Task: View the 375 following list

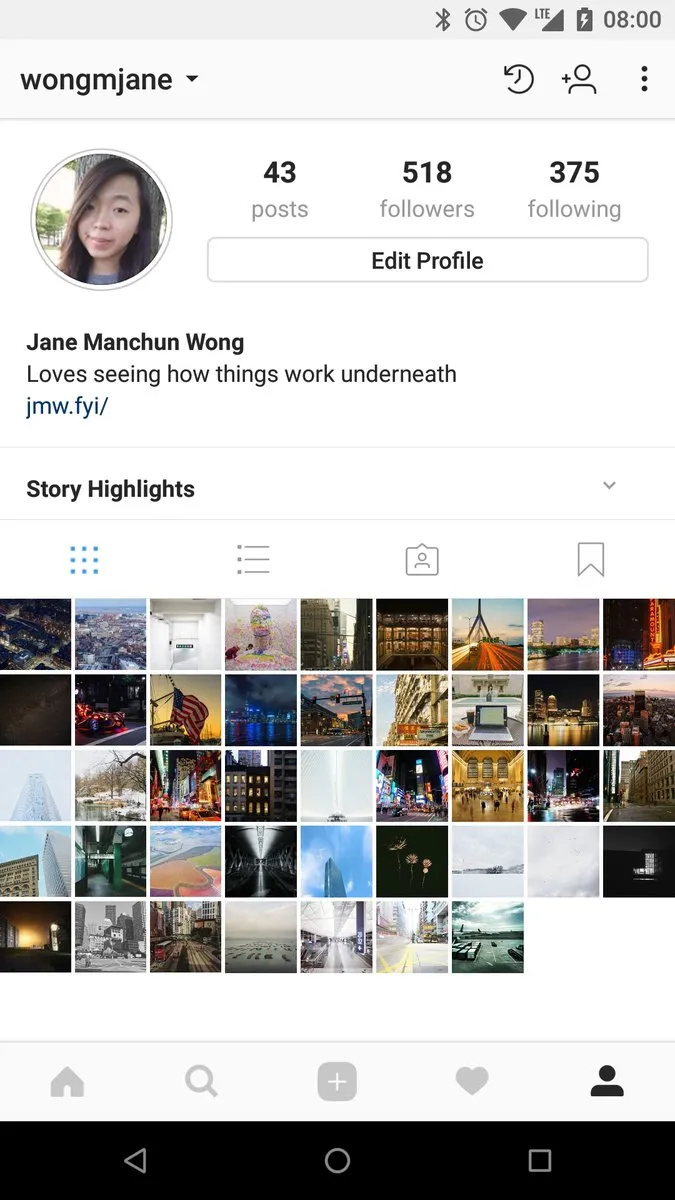Action: 574,189
